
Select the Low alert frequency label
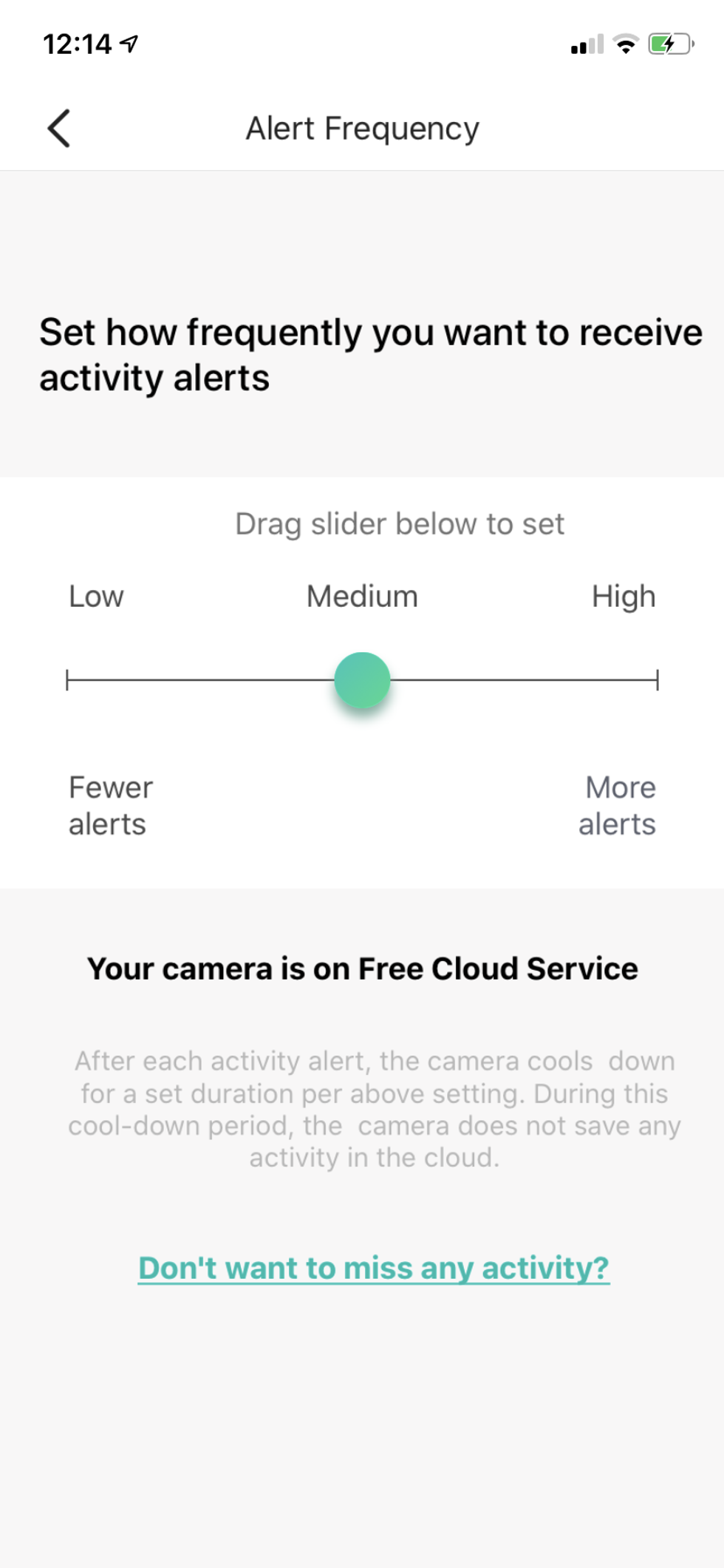(x=95, y=596)
